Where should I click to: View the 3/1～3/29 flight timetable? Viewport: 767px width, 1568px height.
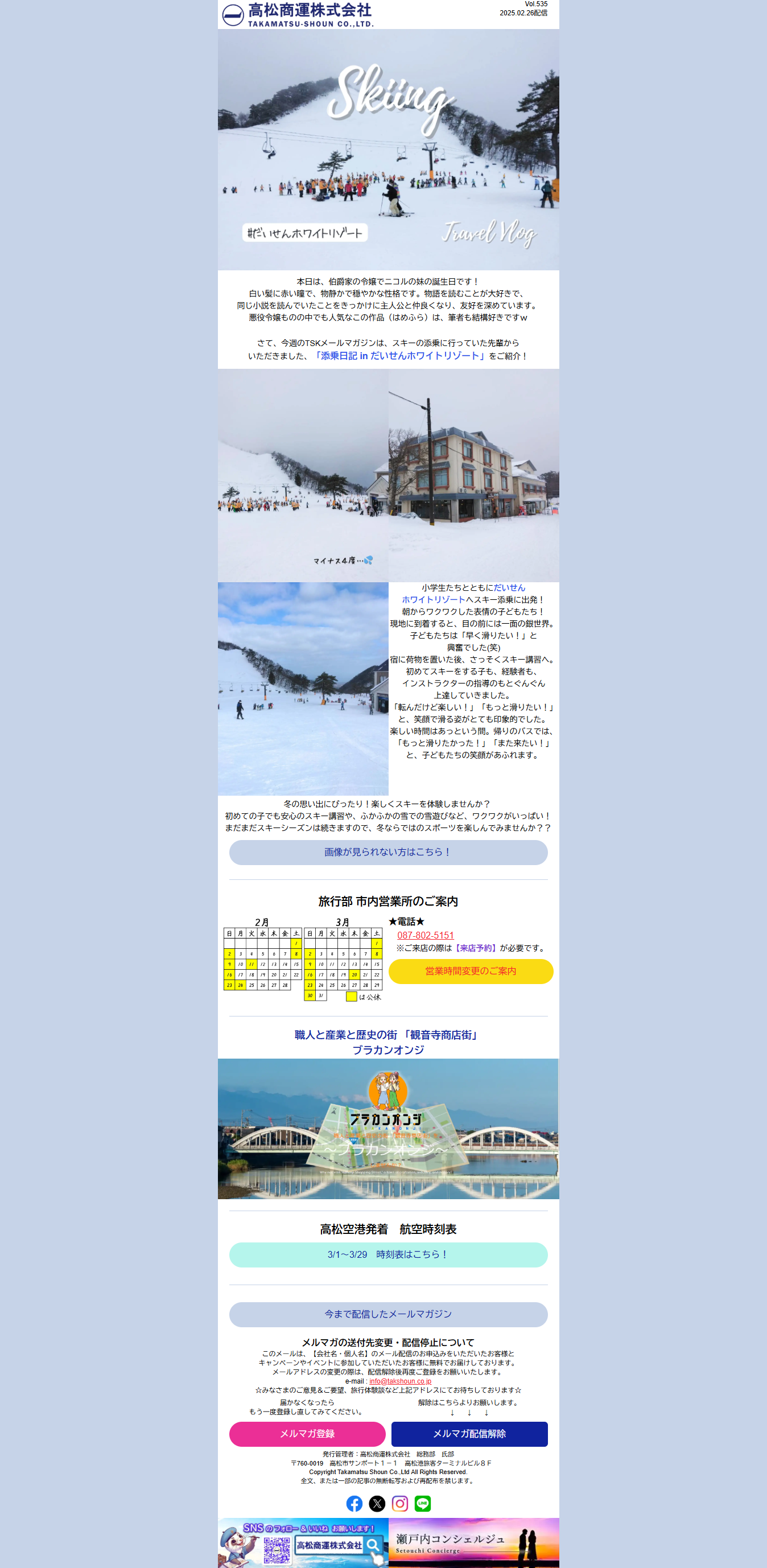coord(387,1254)
